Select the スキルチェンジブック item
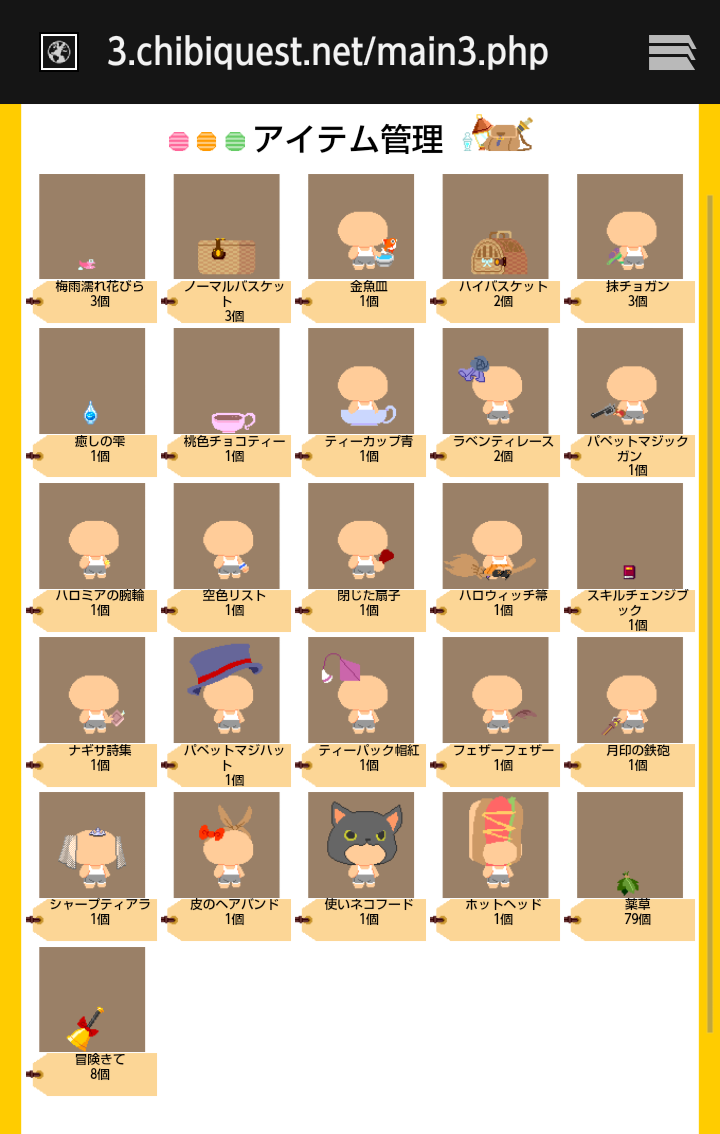Screen dimensions: 720x1134 630,536
